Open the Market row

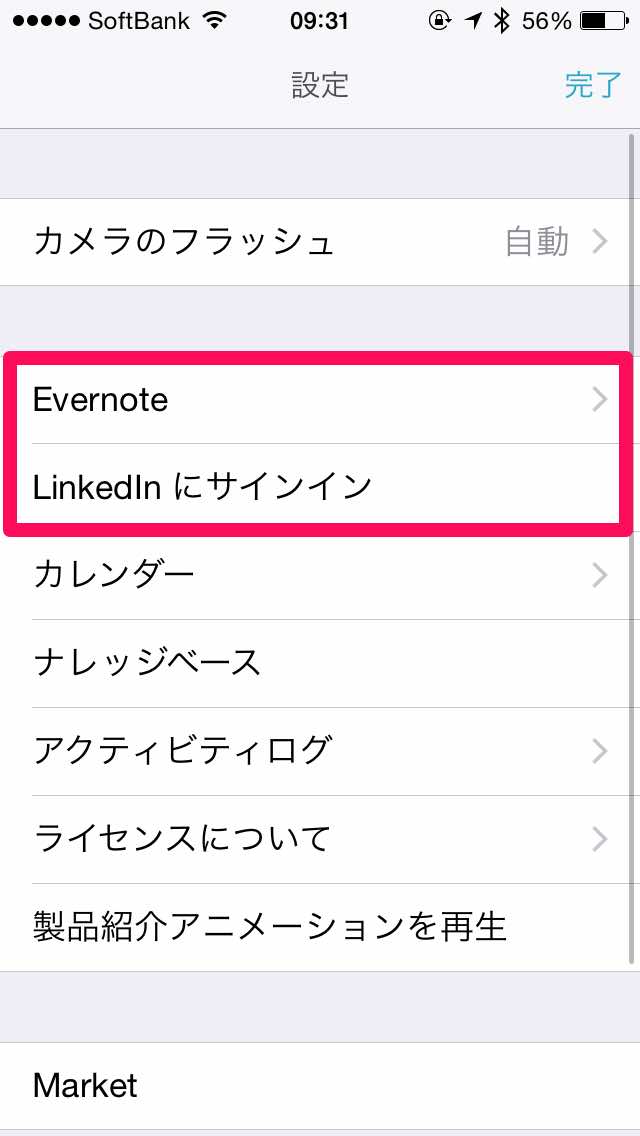tap(320, 1086)
